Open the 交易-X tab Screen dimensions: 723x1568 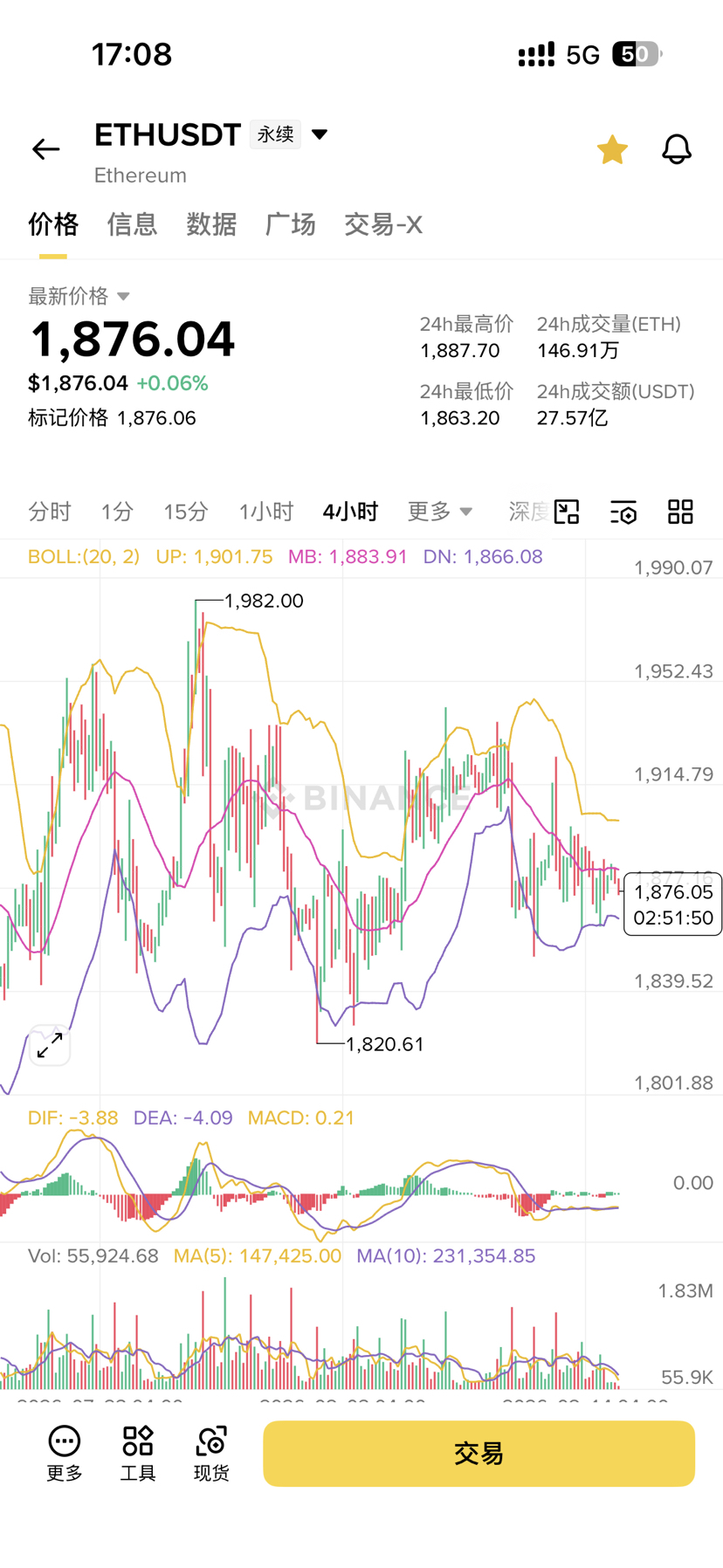coord(383,224)
